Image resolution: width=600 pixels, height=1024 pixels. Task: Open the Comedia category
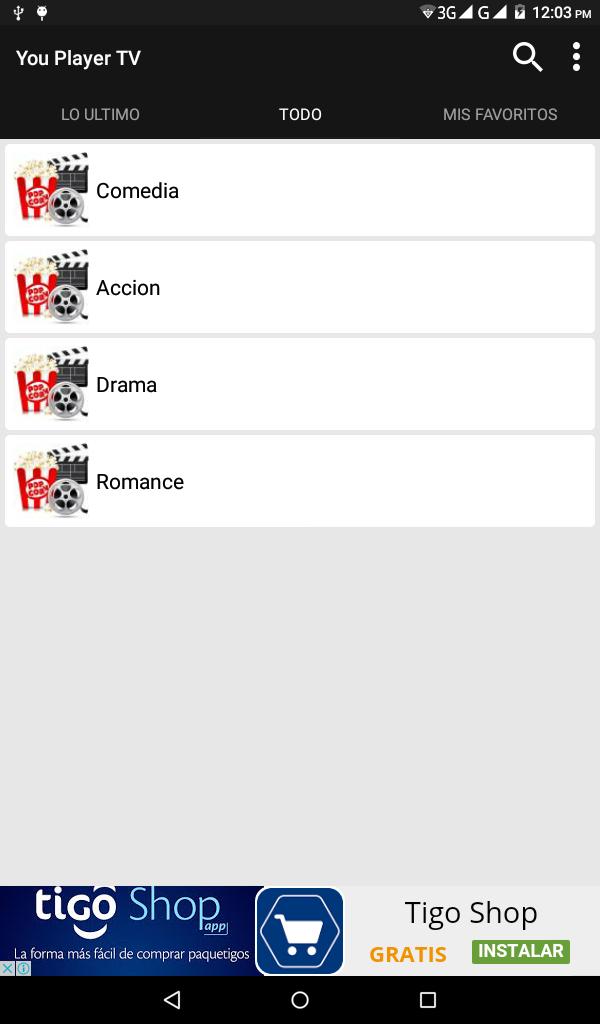click(300, 190)
